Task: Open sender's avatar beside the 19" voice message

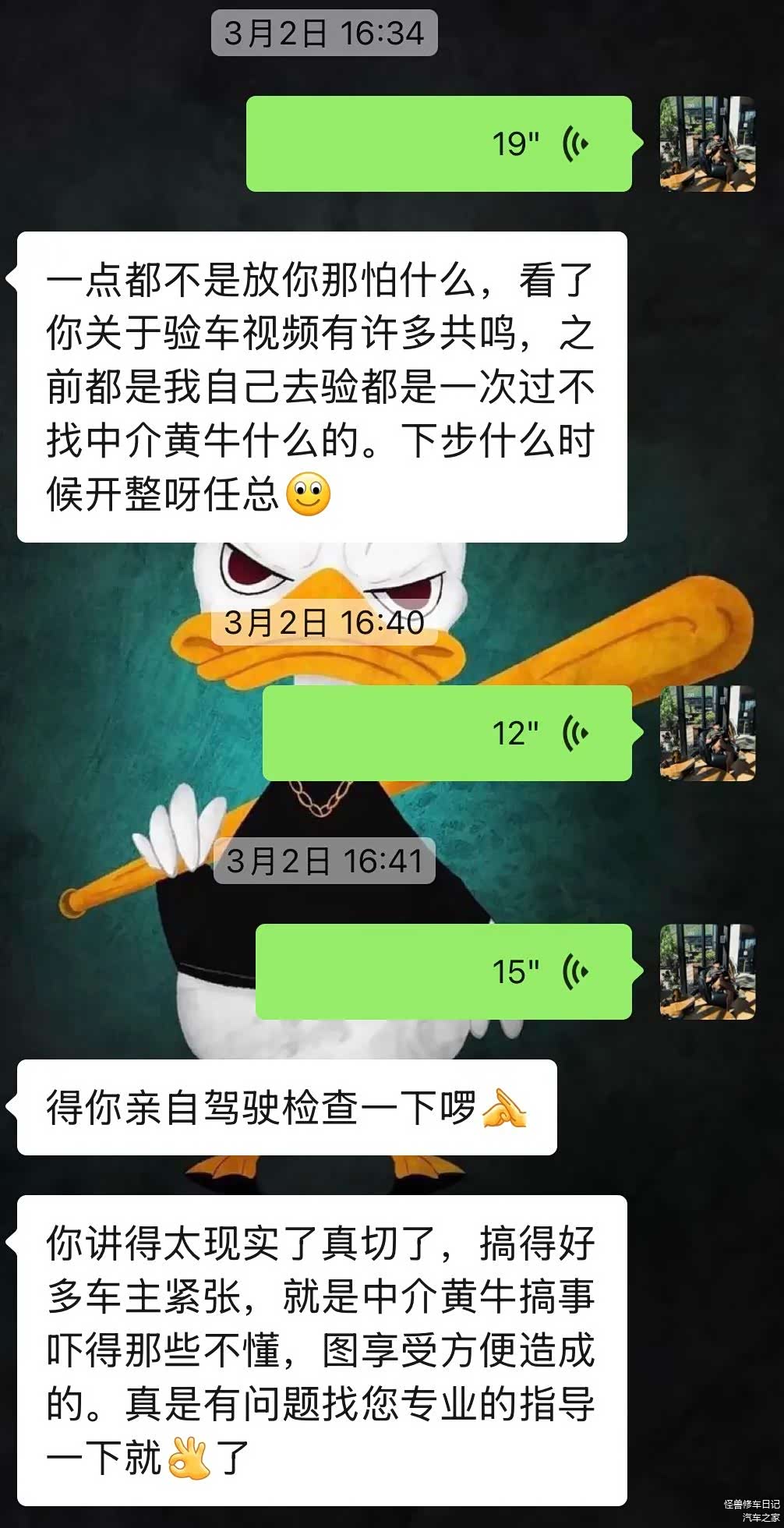Action: pos(707,144)
